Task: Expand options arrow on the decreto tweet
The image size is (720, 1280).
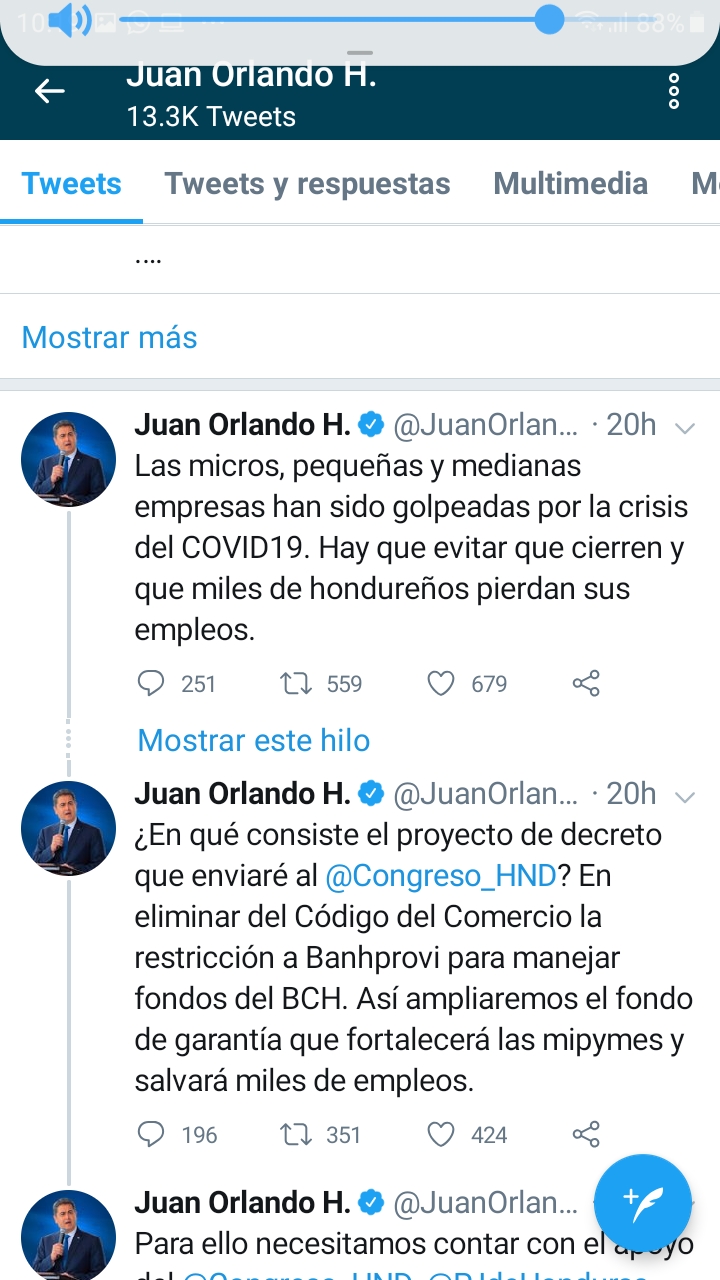Action: (x=685, y=796)
